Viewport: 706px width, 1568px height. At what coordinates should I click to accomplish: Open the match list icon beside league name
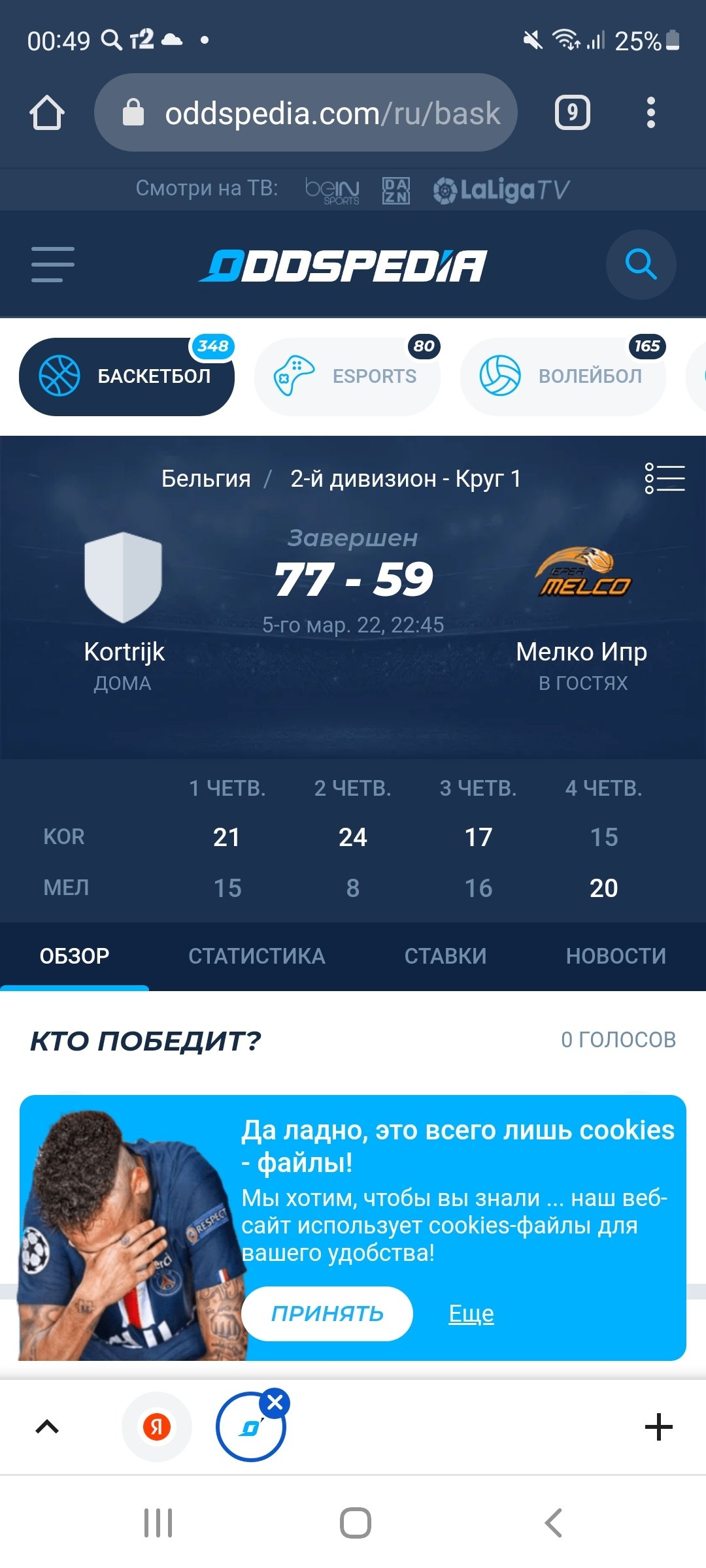(665, 478)
